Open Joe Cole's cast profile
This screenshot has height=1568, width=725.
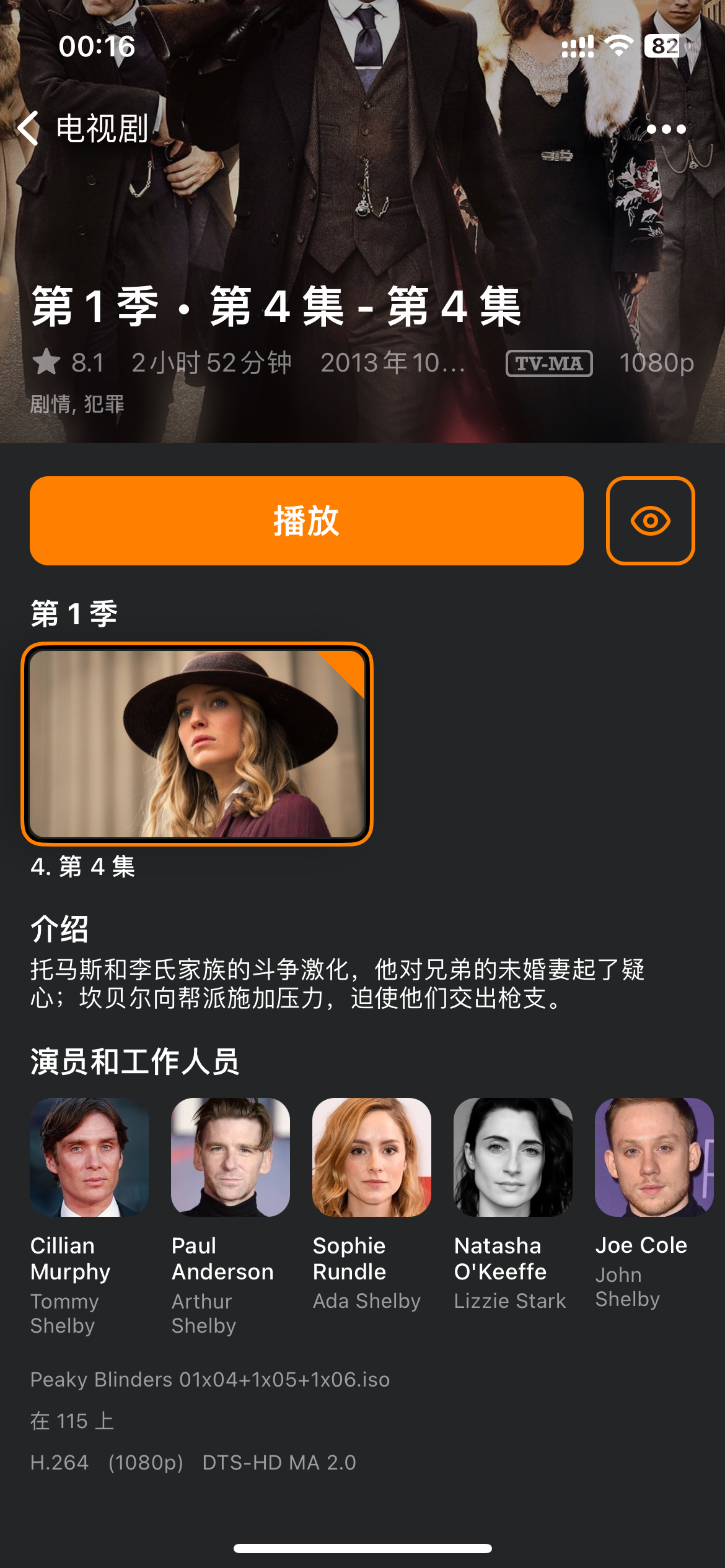(654, 1157)
